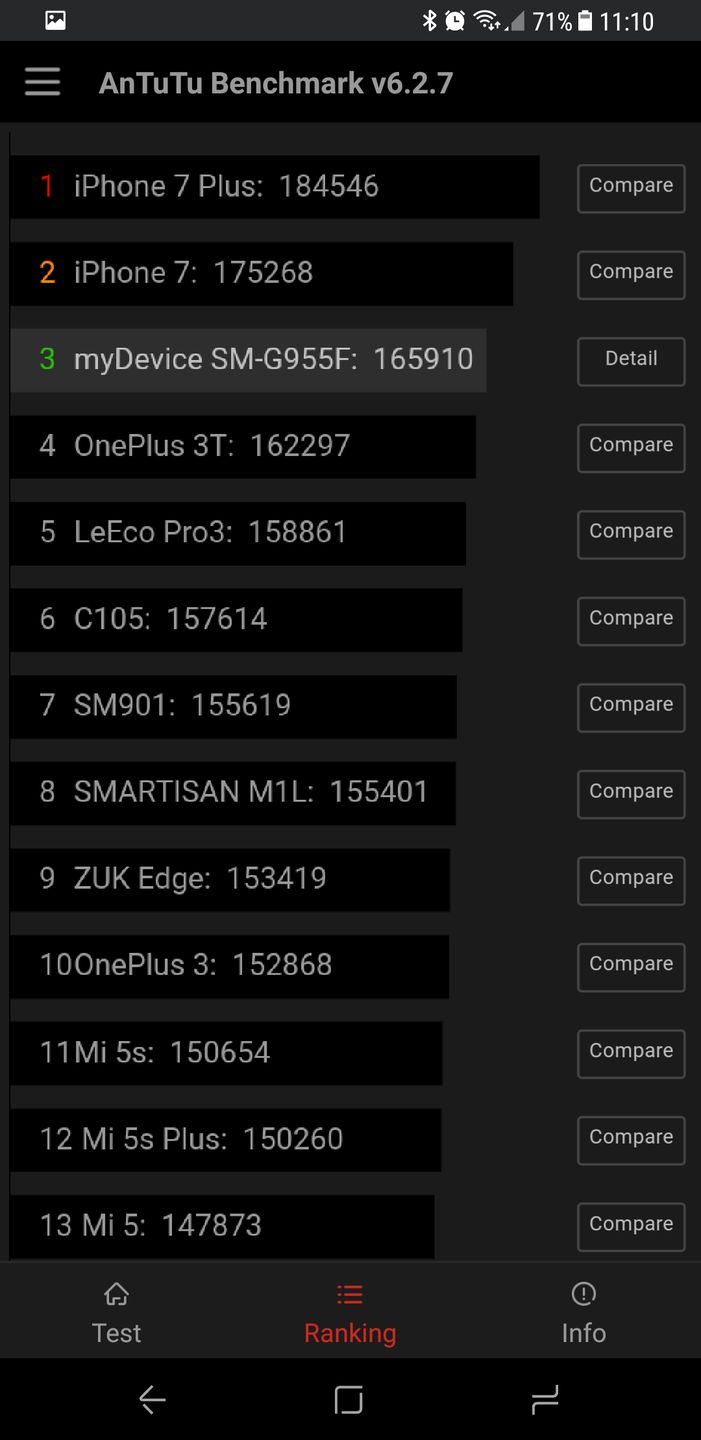Go to the Info tab
The width and height of the screenshot is (701, 1440).
pyautogui.click(x=583, y=1314)
